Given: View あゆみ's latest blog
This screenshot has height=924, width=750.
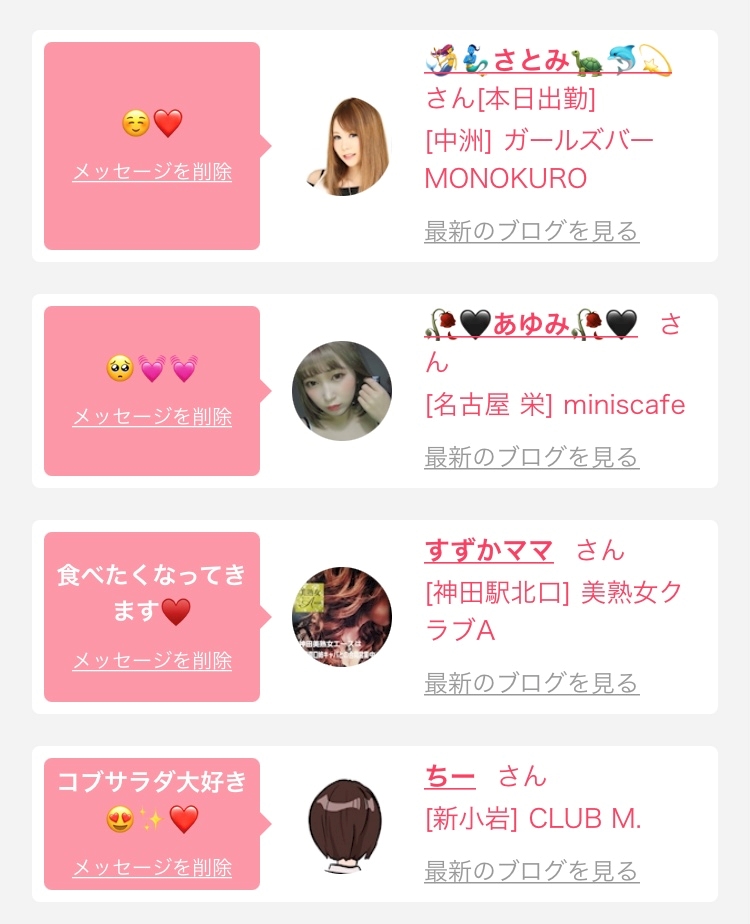Looking at the screenshot, I should (x=531, y=457).
